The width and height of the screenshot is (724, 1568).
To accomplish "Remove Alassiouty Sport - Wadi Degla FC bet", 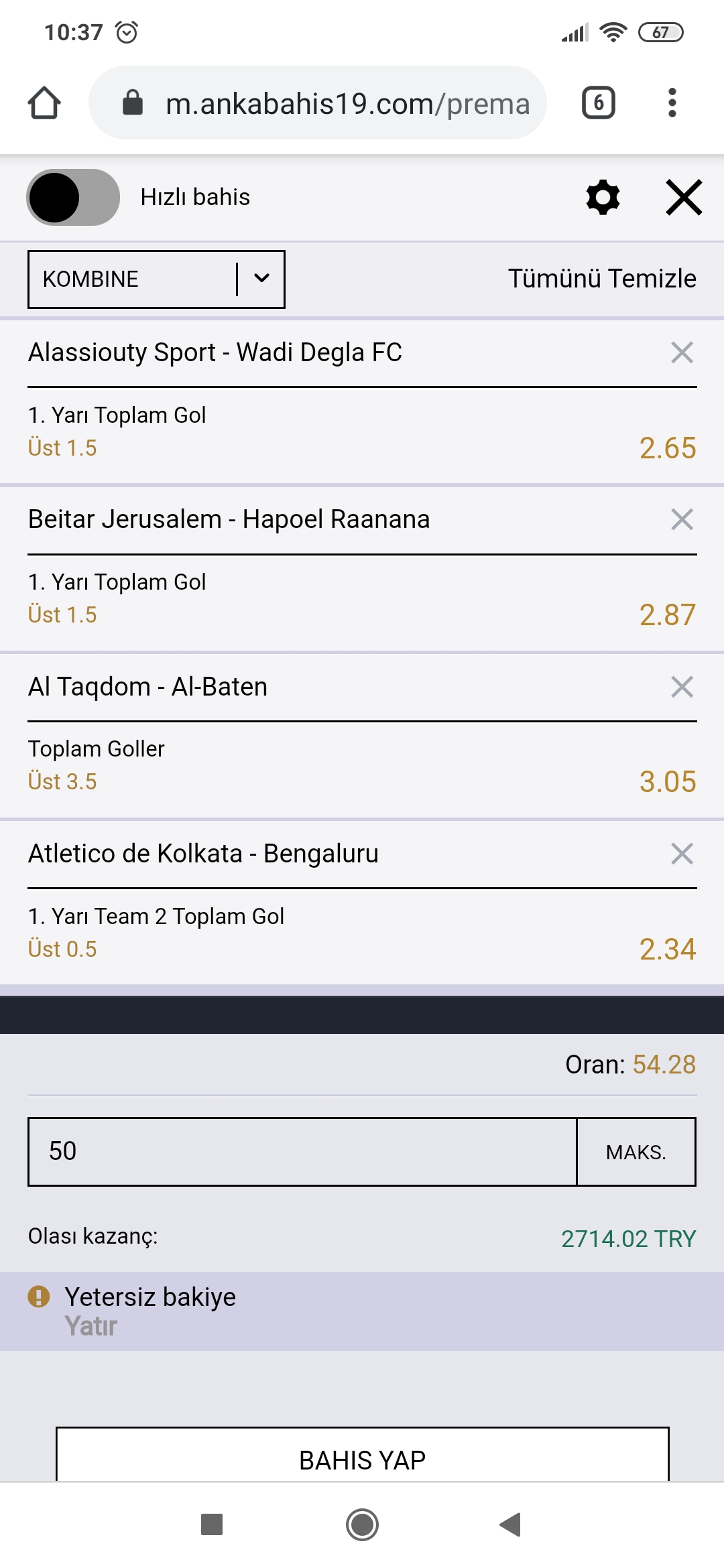I will tap(682, 352).
